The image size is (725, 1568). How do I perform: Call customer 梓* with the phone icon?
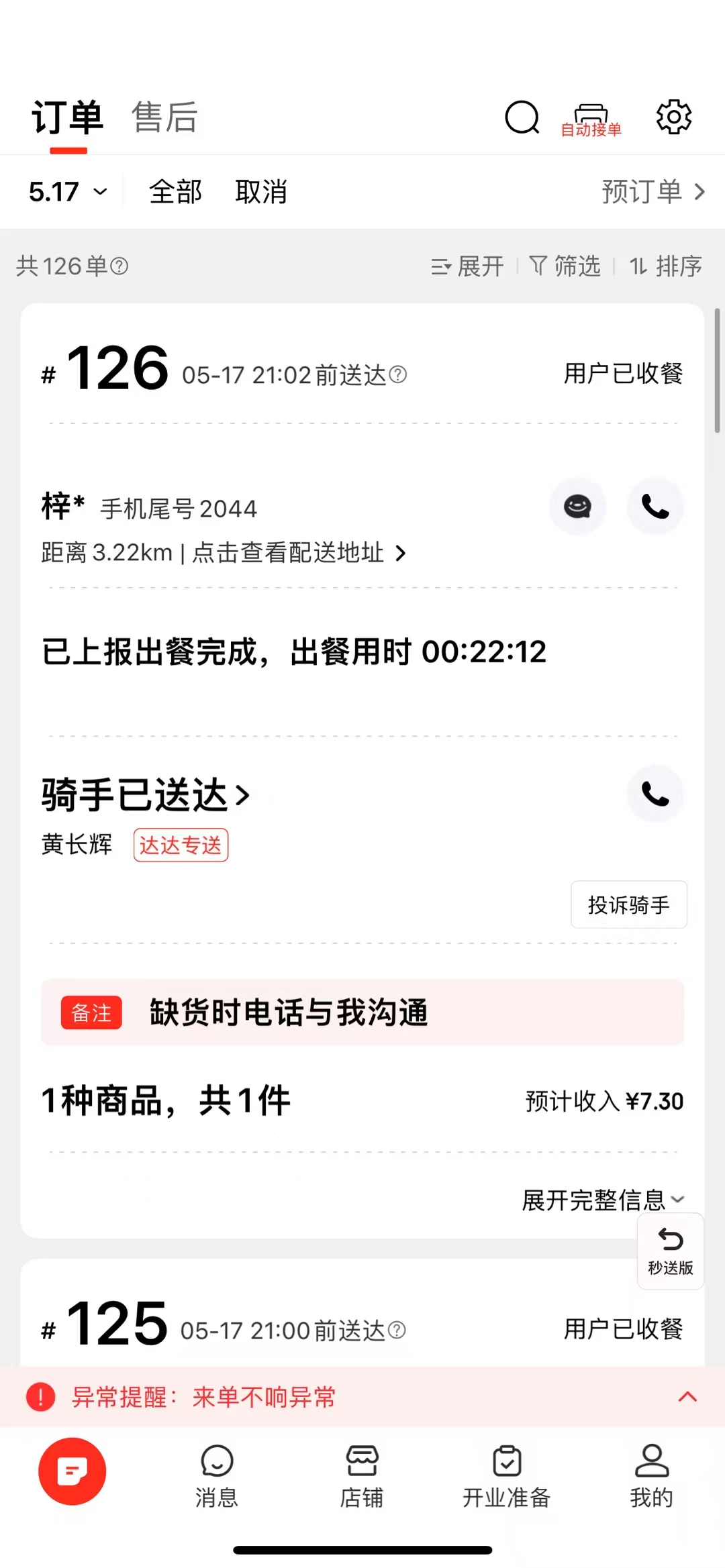tap(655, 507)
